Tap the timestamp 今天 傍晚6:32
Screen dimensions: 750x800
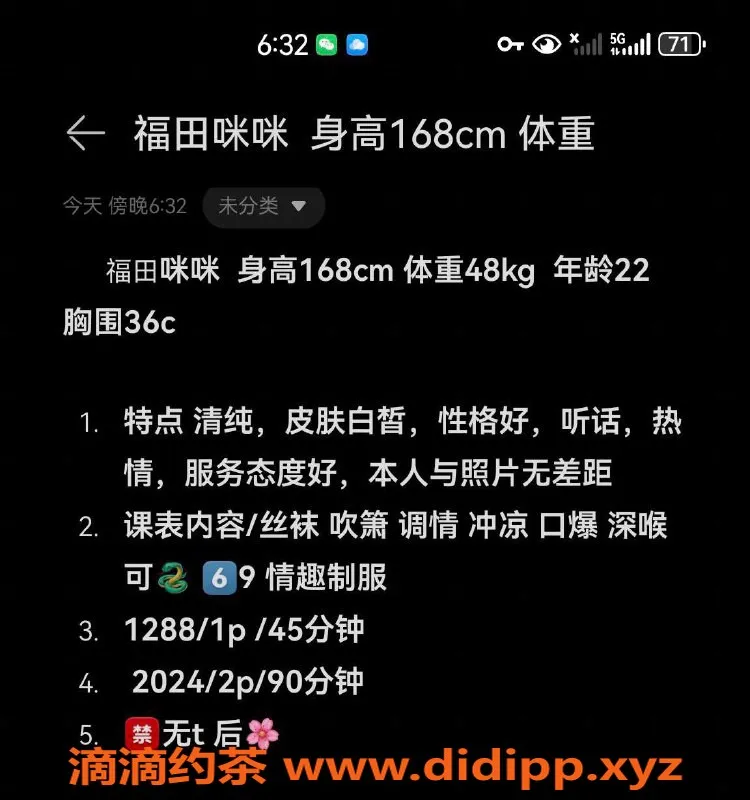125,206
